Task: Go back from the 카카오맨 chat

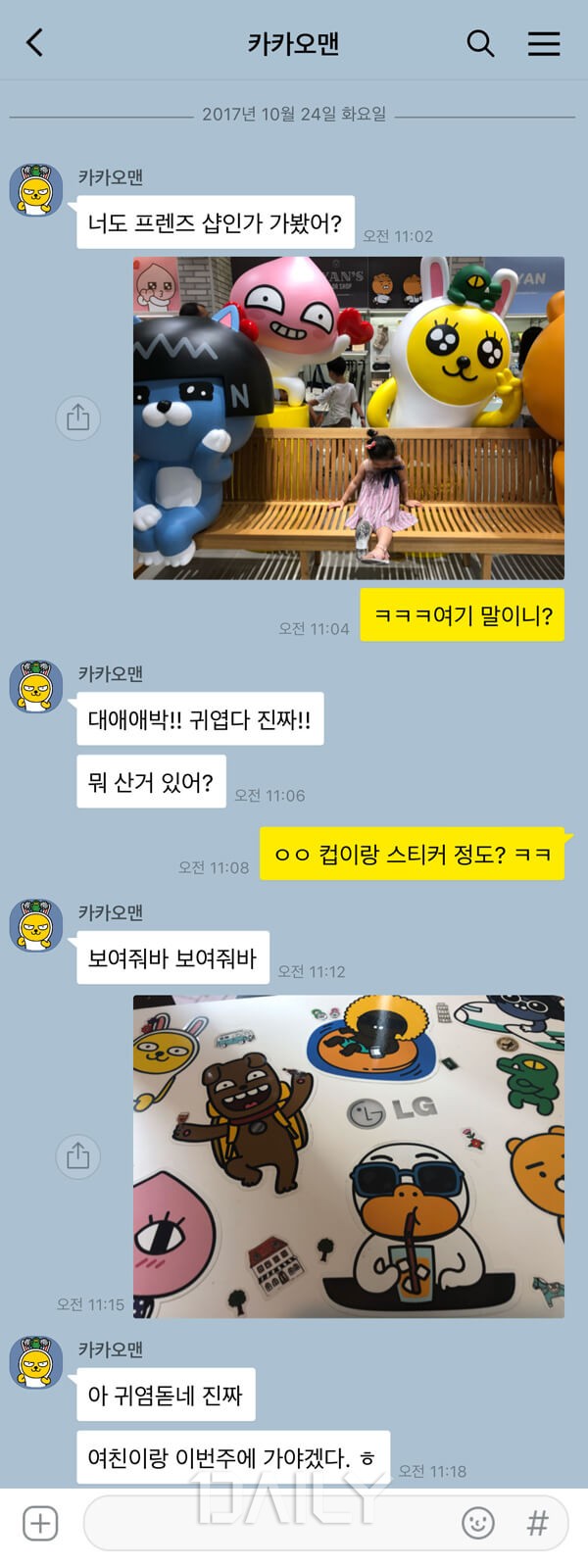Action: [x=35, y=43]
